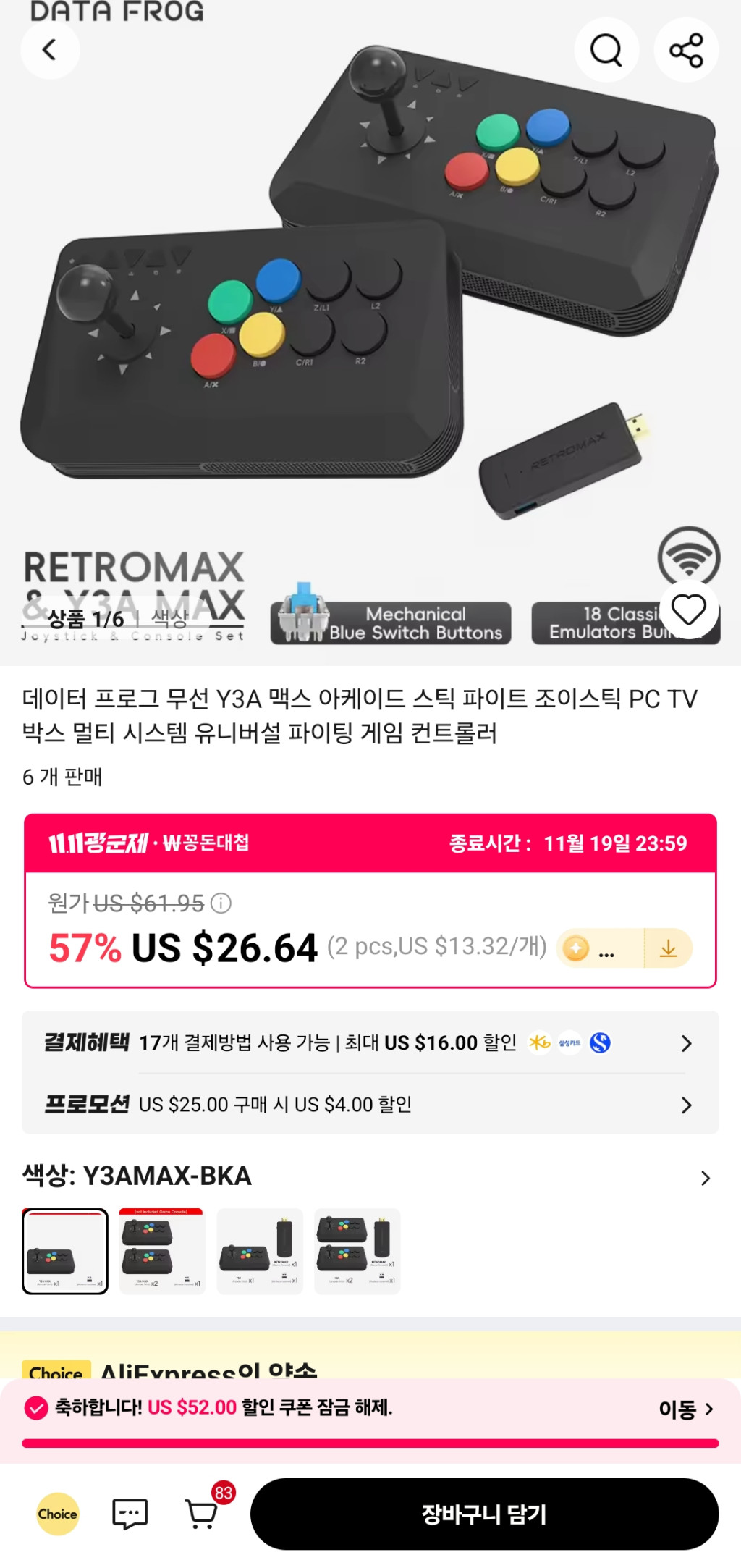Open the Choice tab at bottom
Screen dimensions: 741x1568
point(57,1514)
